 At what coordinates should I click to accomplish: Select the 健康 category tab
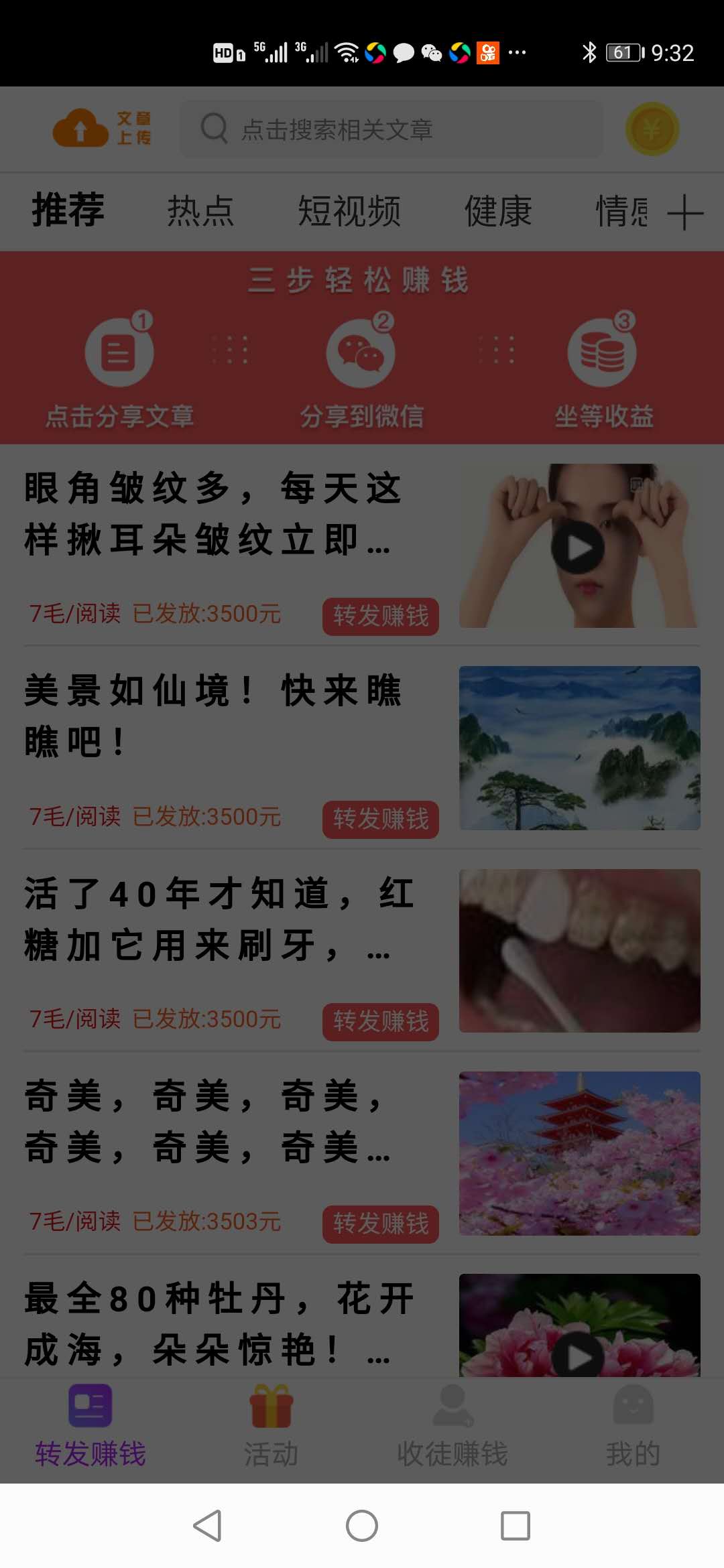click(498, 212)
